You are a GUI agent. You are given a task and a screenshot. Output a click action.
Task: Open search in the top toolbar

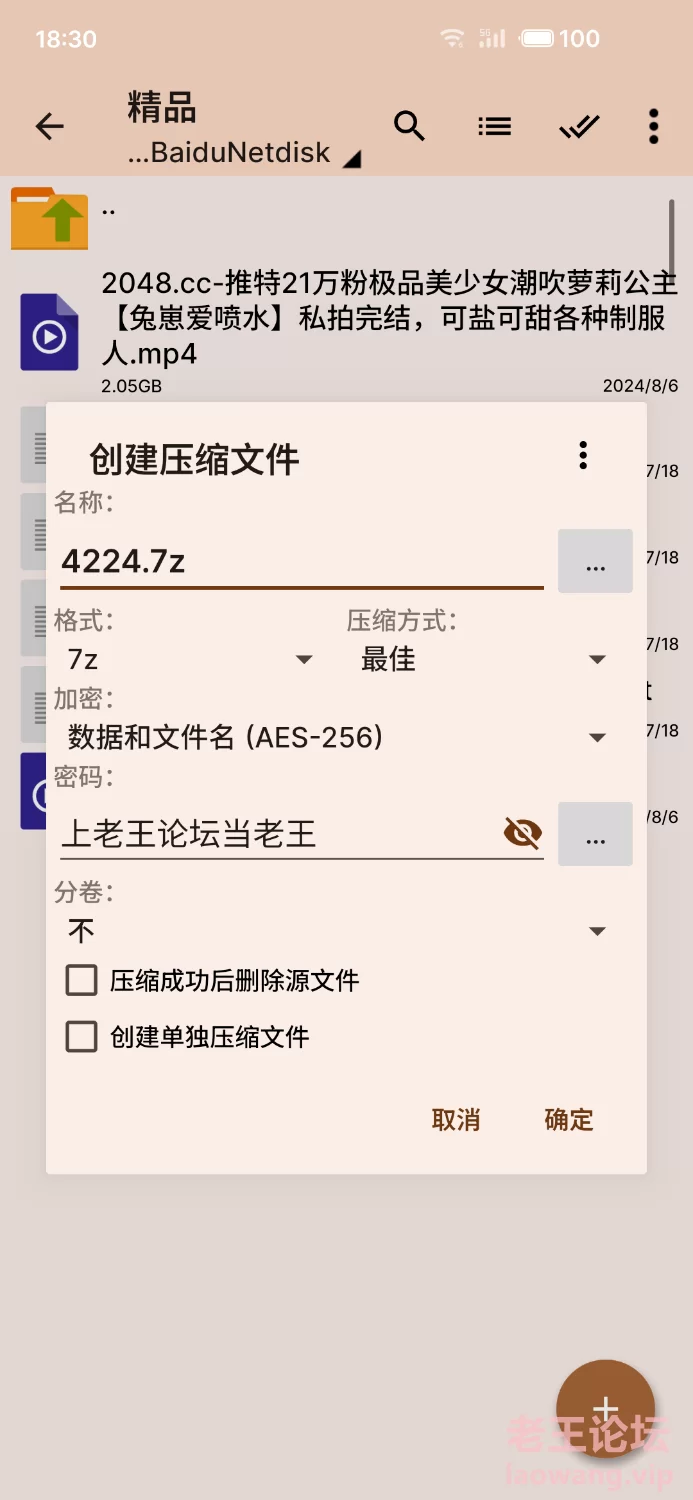[x=409, y=126]
